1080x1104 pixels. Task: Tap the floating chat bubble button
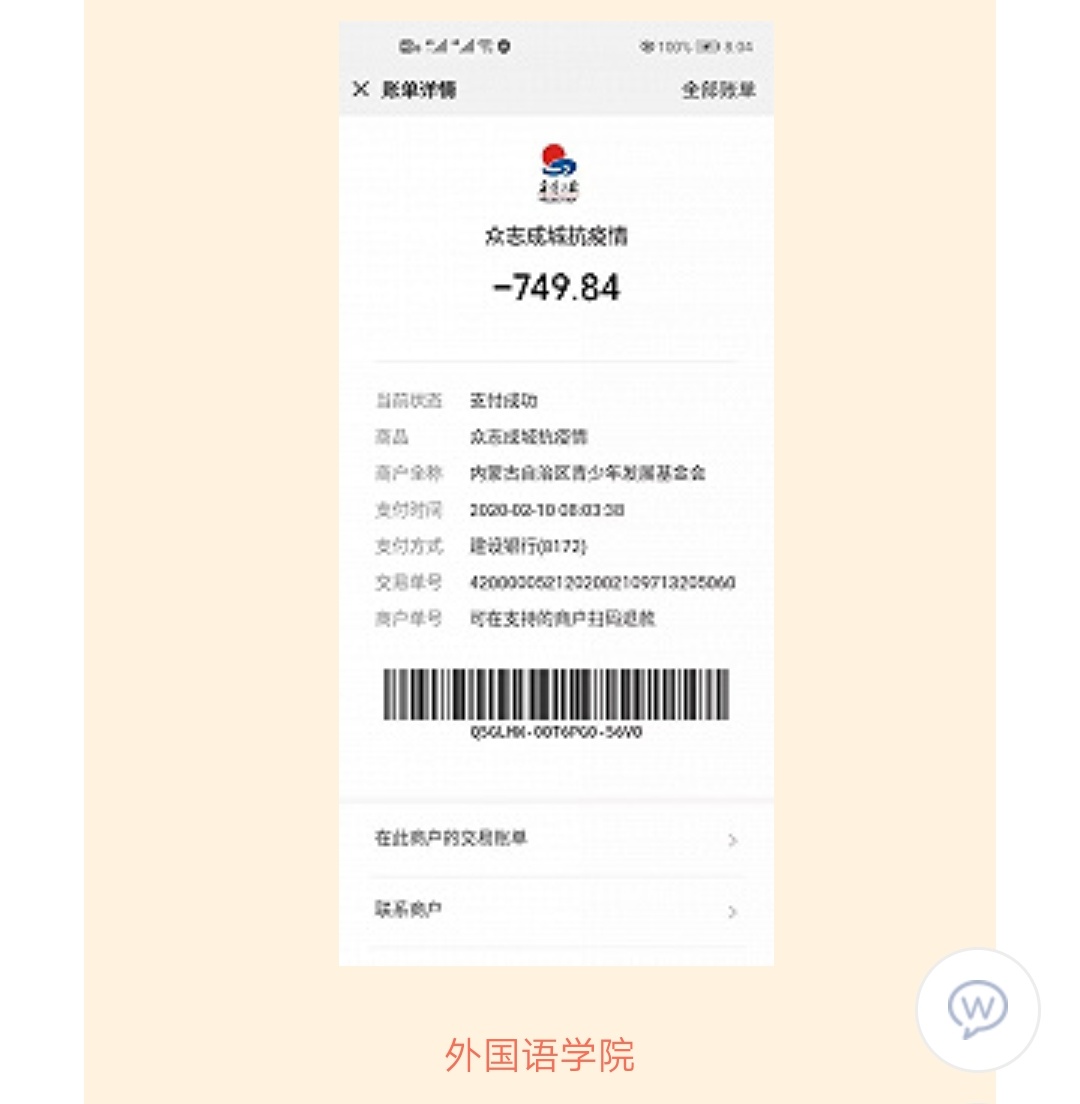(977, 1008)
